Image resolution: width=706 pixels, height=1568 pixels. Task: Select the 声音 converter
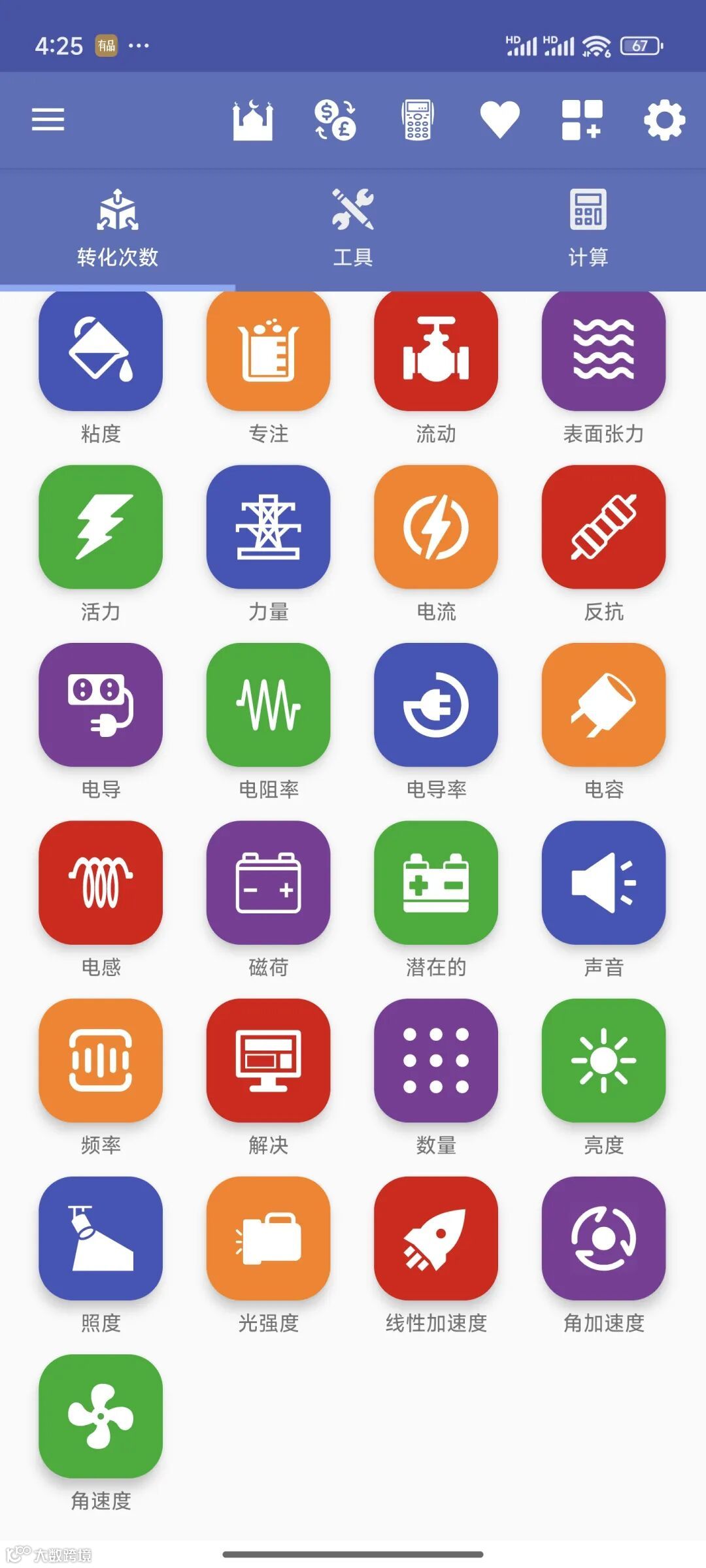[603, 882]
